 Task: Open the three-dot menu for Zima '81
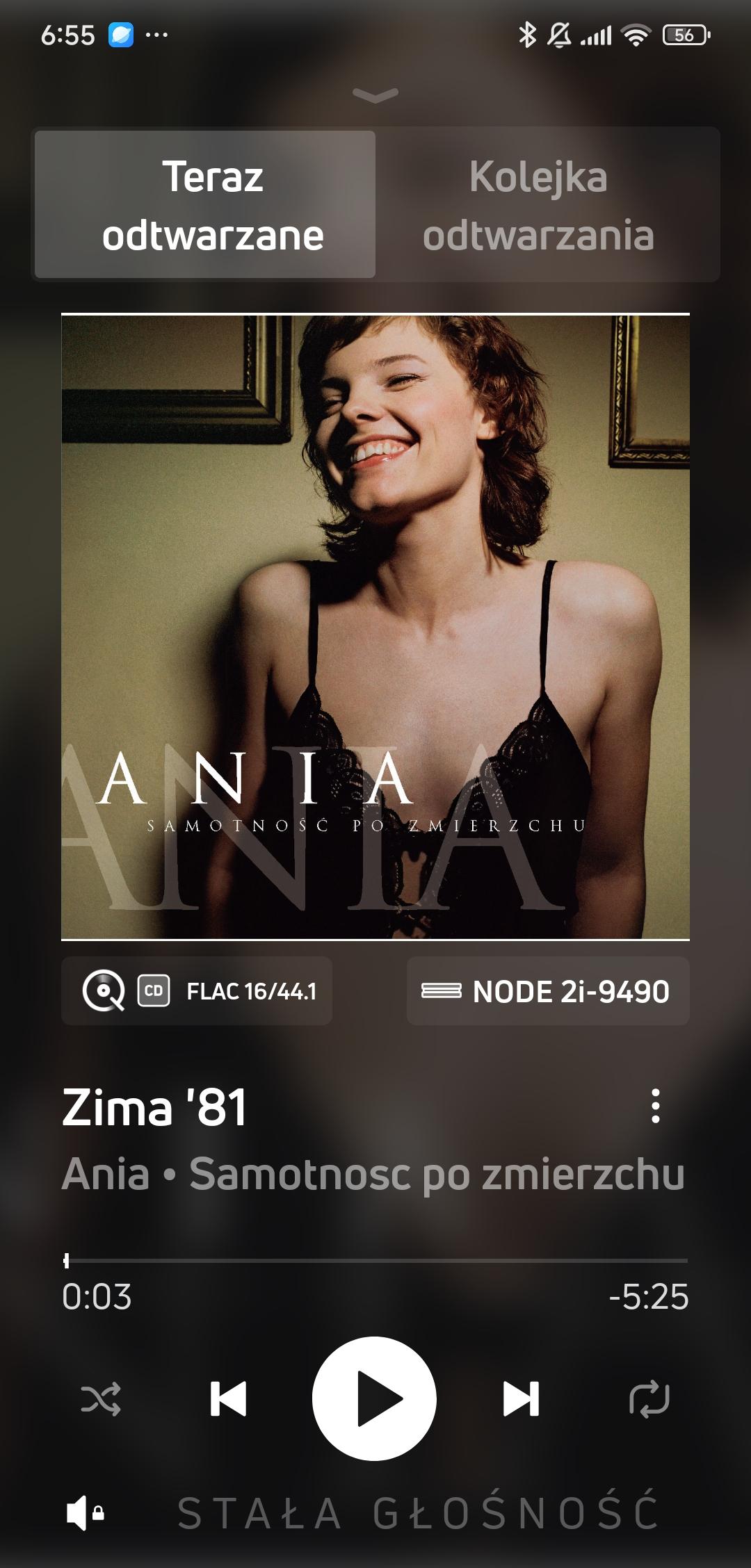[655, 1106]
